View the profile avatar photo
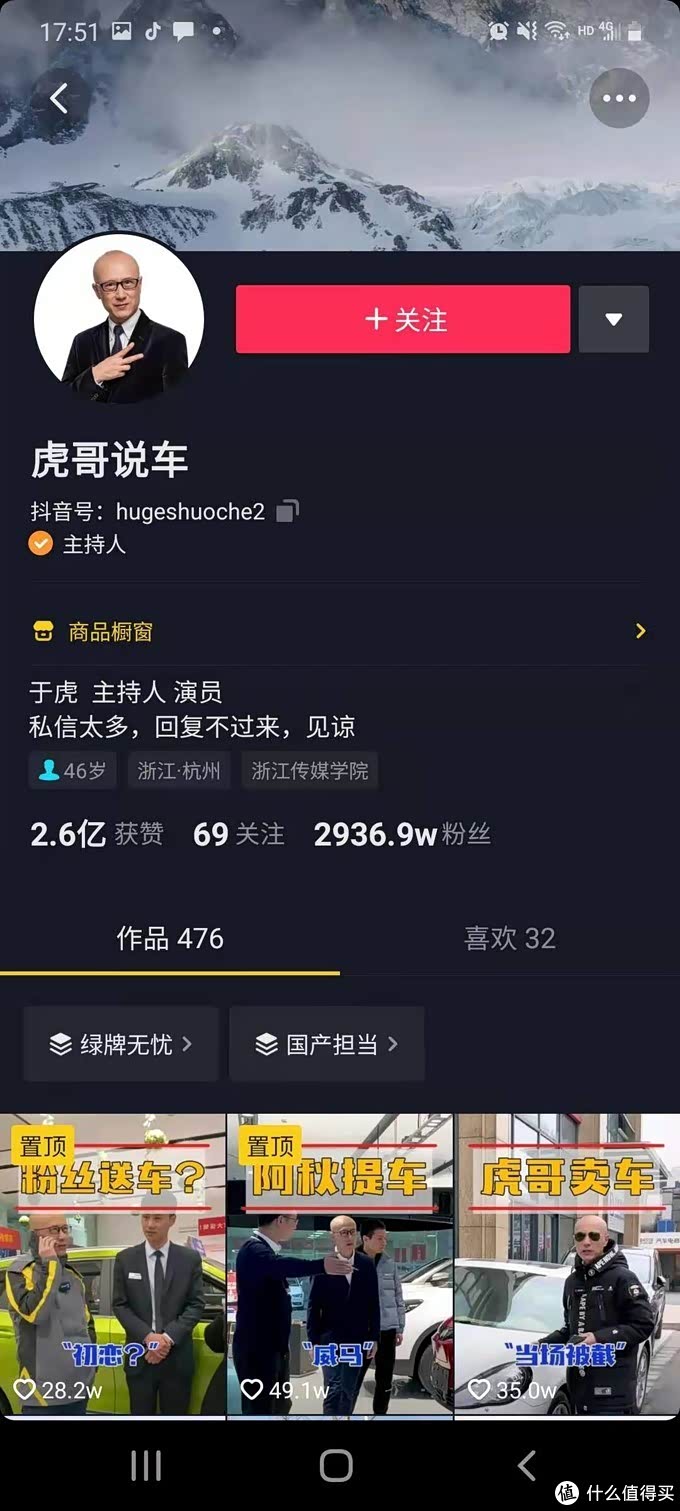The height and width of the screenshot is (1511, 680). coord(119,320)
